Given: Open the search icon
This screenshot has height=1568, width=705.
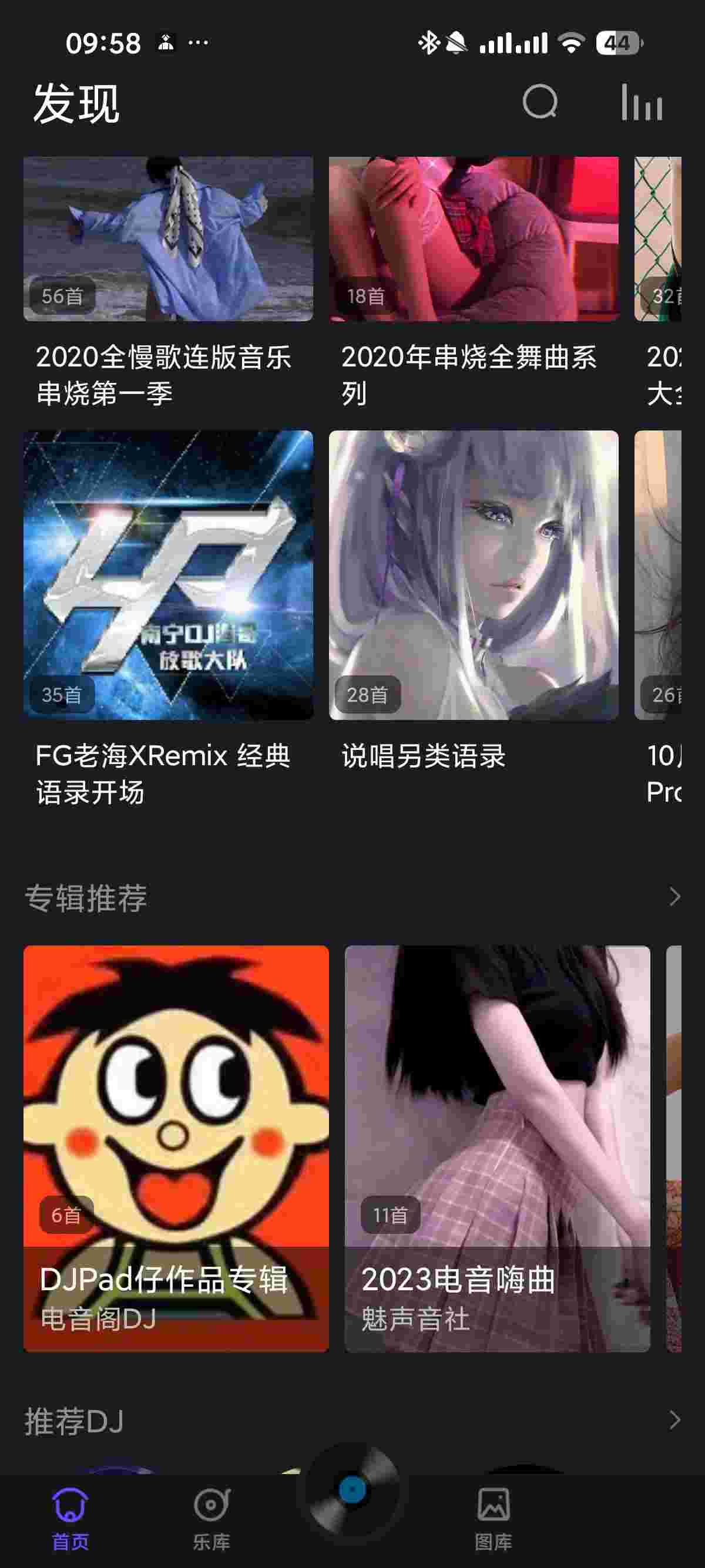Looking at the screenshot, I should [x=539, y=102].
